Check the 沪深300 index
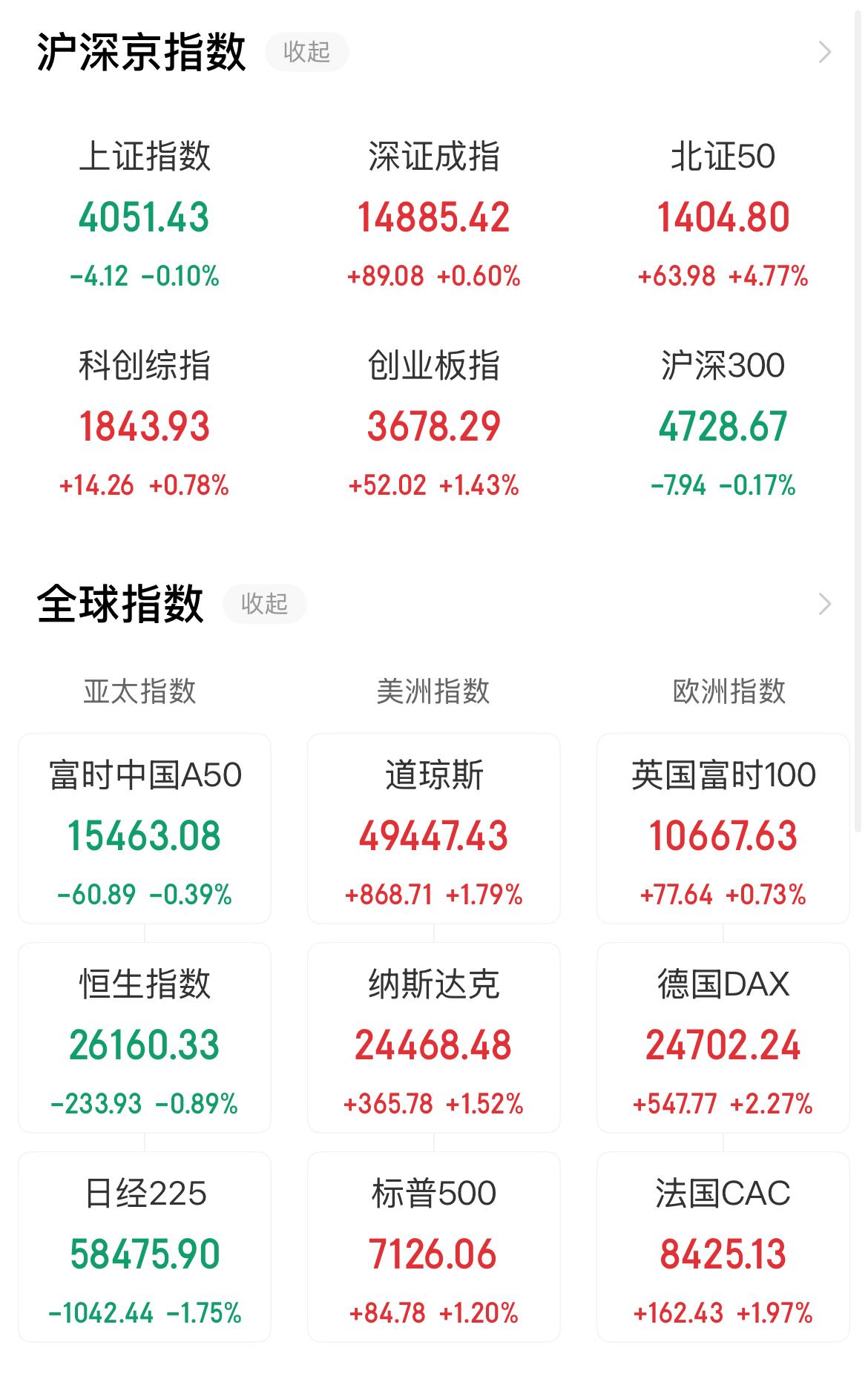This screenshot has width=868, height=1382. 723,425
